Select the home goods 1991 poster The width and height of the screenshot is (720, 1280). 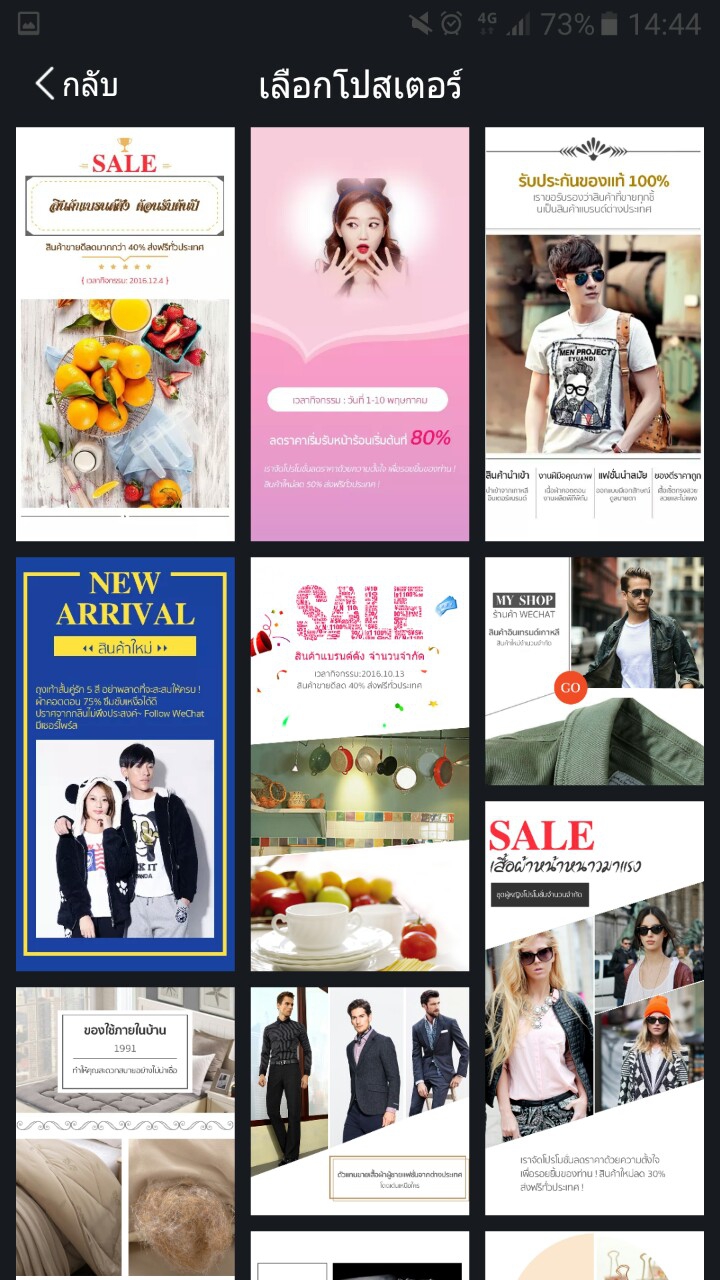(125, 1130)
